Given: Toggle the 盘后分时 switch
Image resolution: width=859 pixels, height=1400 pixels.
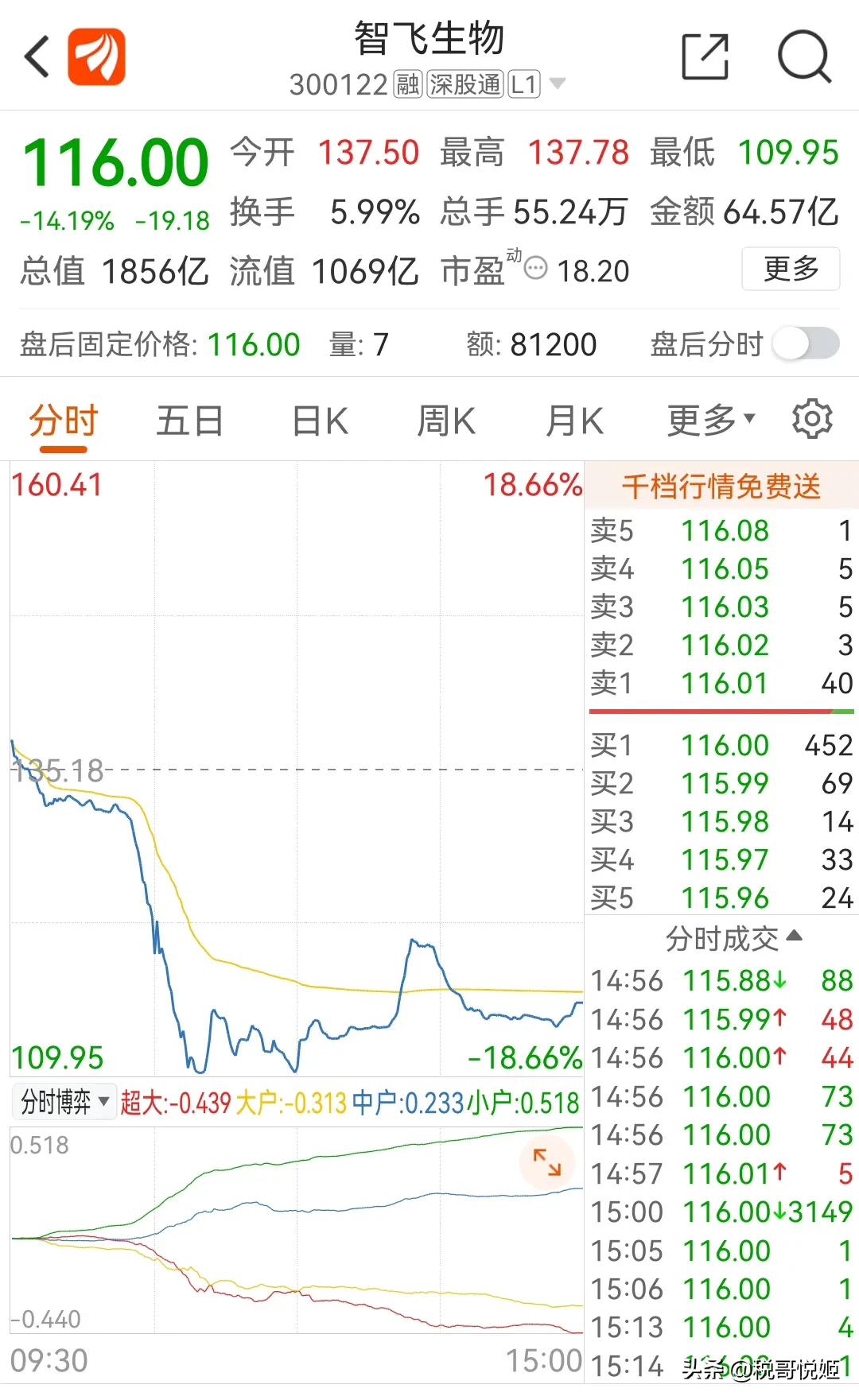Looking at the screenshot, I should (806, 344).
